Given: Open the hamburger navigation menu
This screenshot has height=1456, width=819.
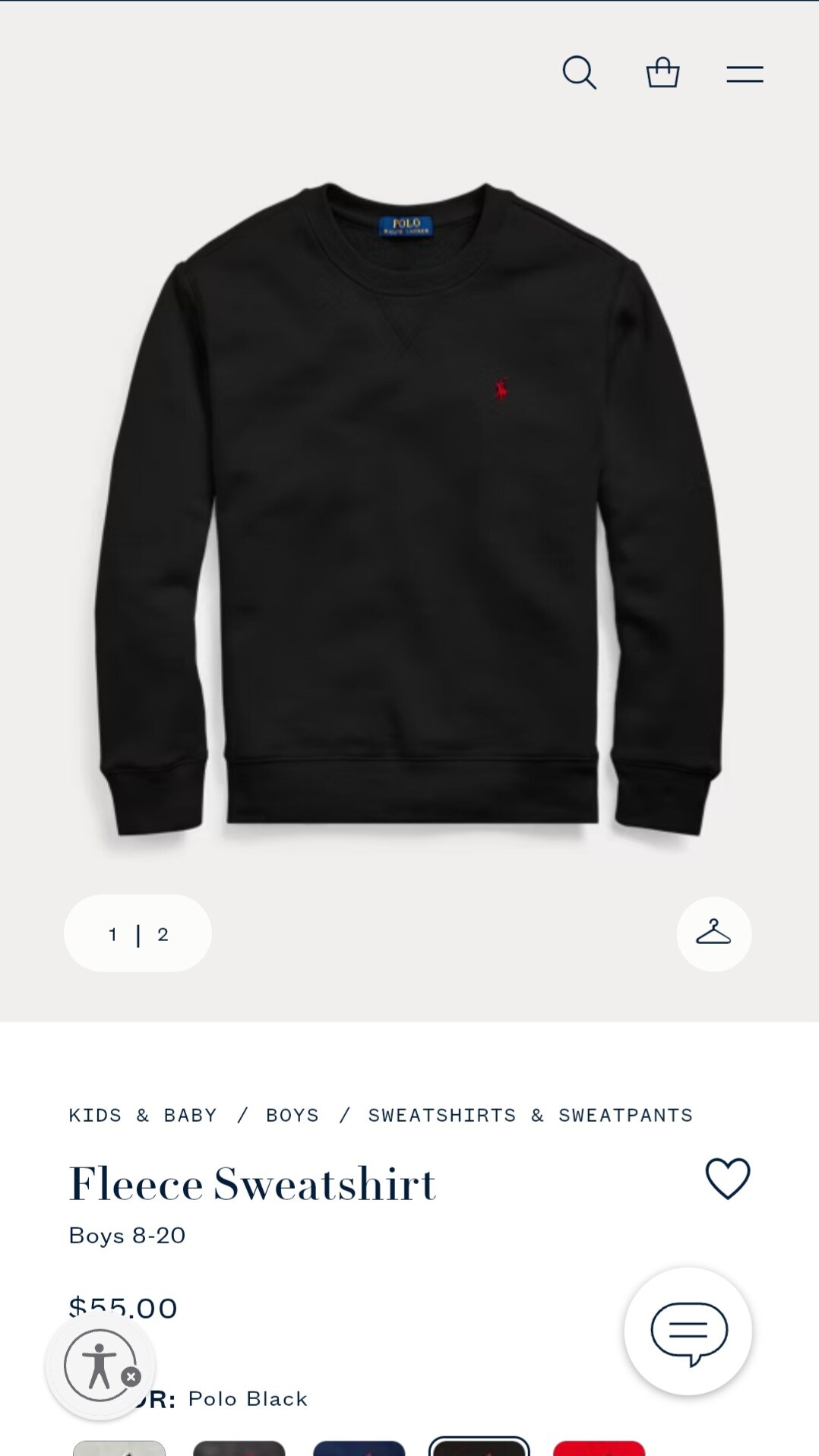Looking at the screenshot, I should click(745, 74).
